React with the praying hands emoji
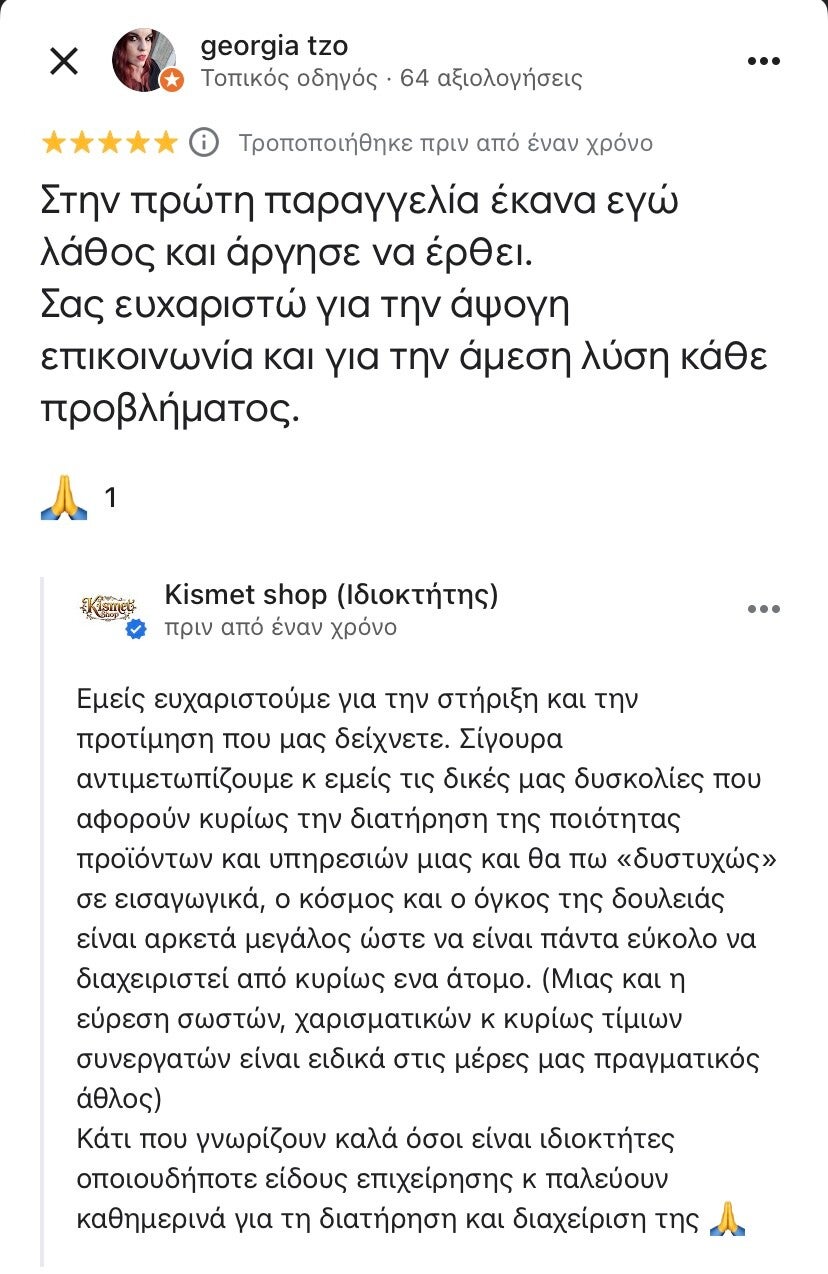 (64, 497)
